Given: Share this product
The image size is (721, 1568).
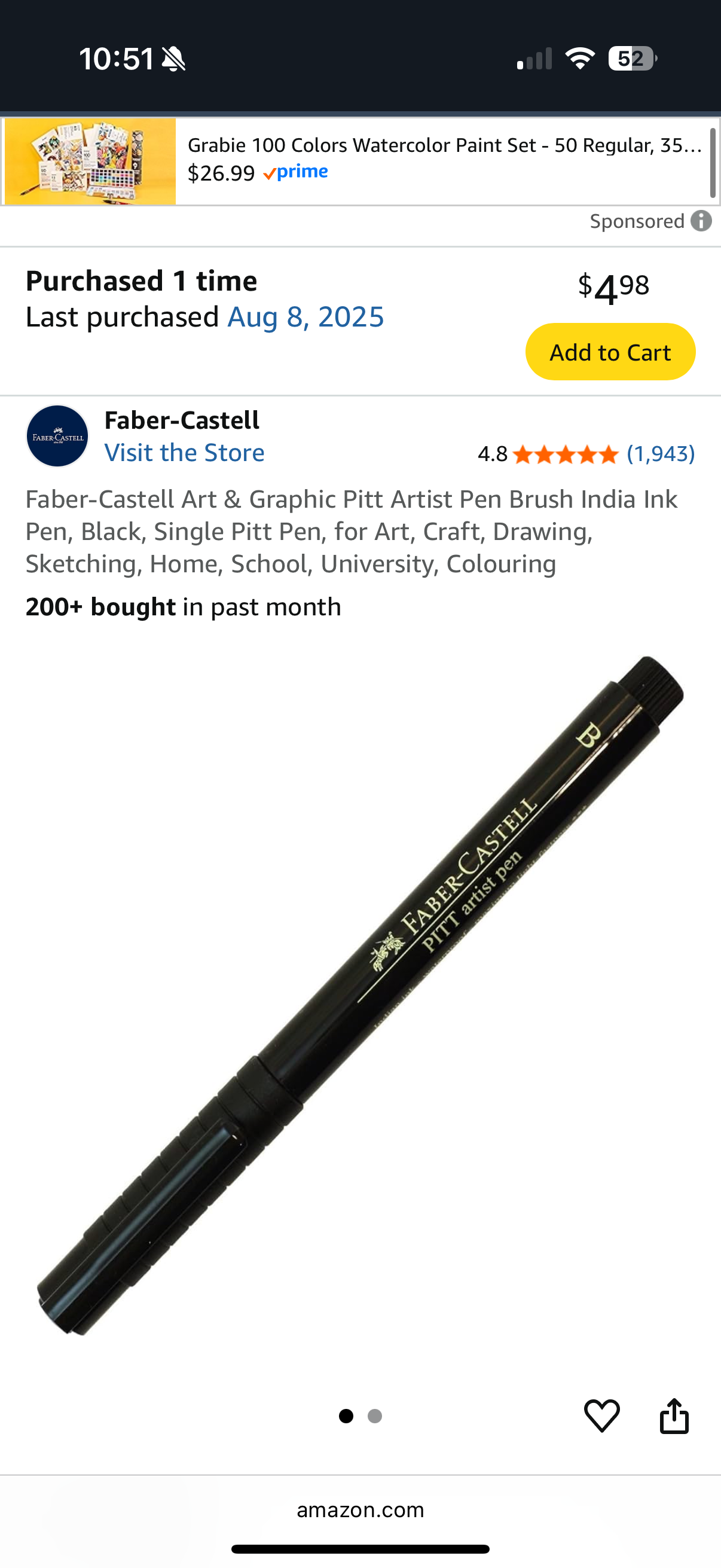Looking at the screenshot, I should 674,1416.
